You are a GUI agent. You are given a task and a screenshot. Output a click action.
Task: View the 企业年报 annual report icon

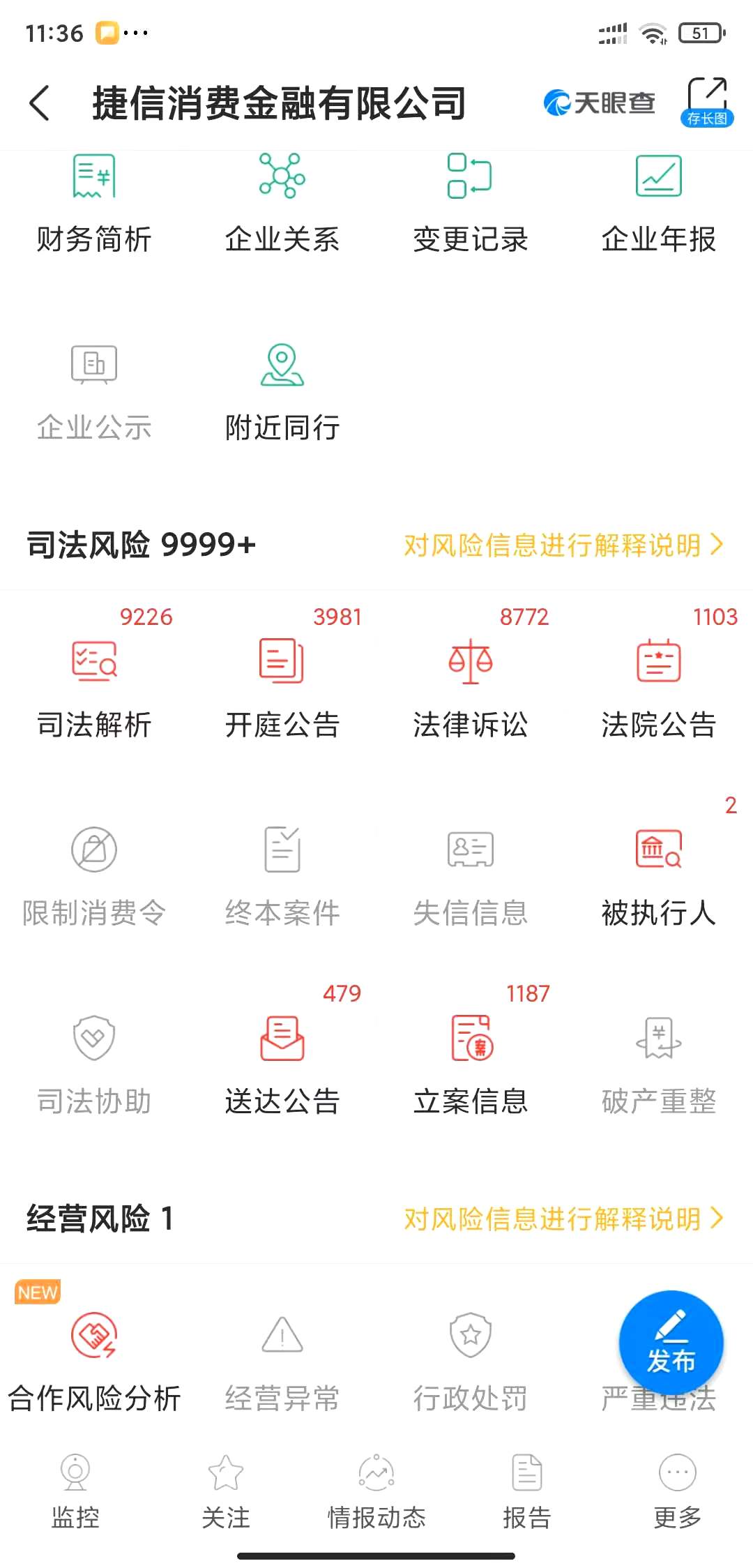658,202
